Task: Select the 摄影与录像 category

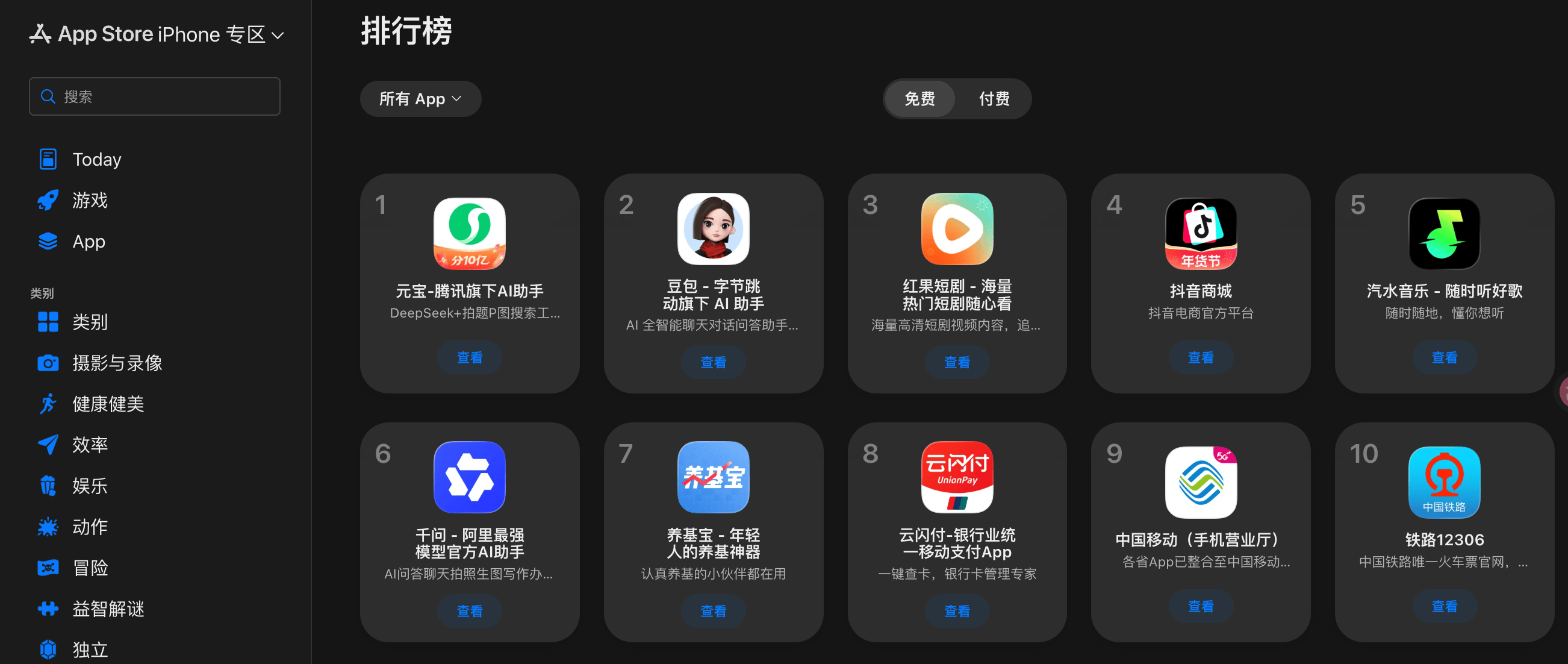Action: [x=117, y=363]
